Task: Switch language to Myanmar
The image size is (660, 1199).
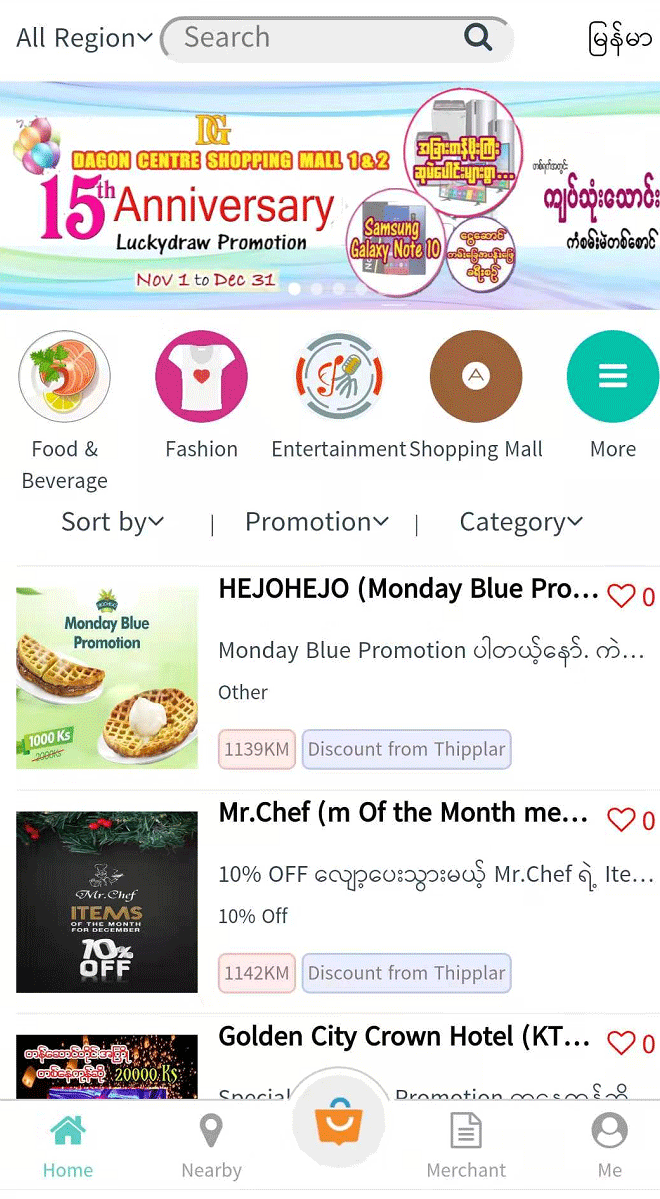Action: [619, 38]
